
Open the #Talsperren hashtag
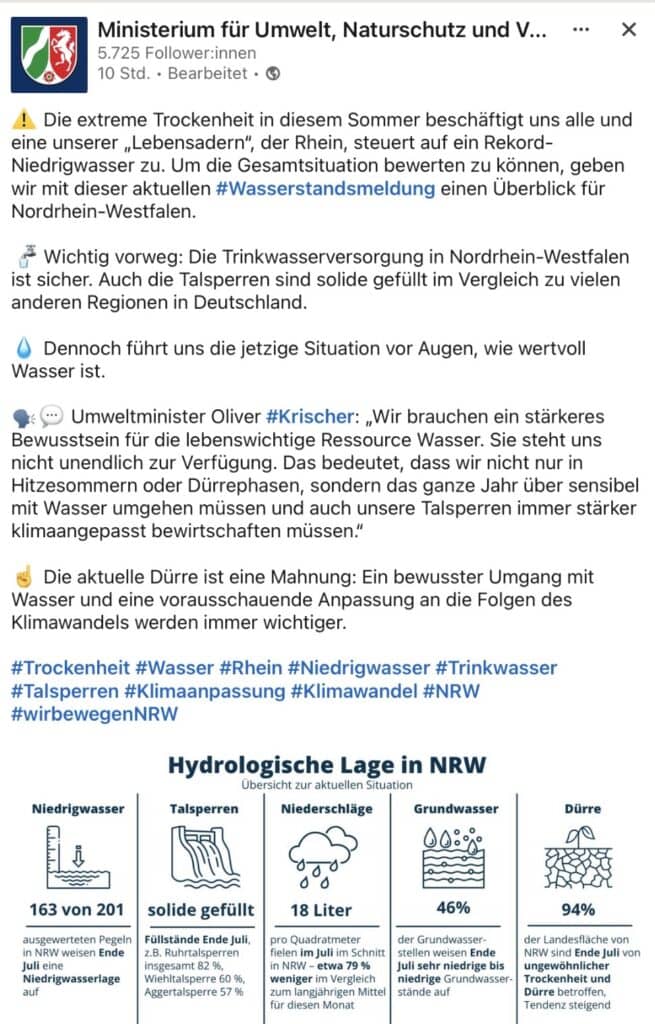[x=65, y=691]
